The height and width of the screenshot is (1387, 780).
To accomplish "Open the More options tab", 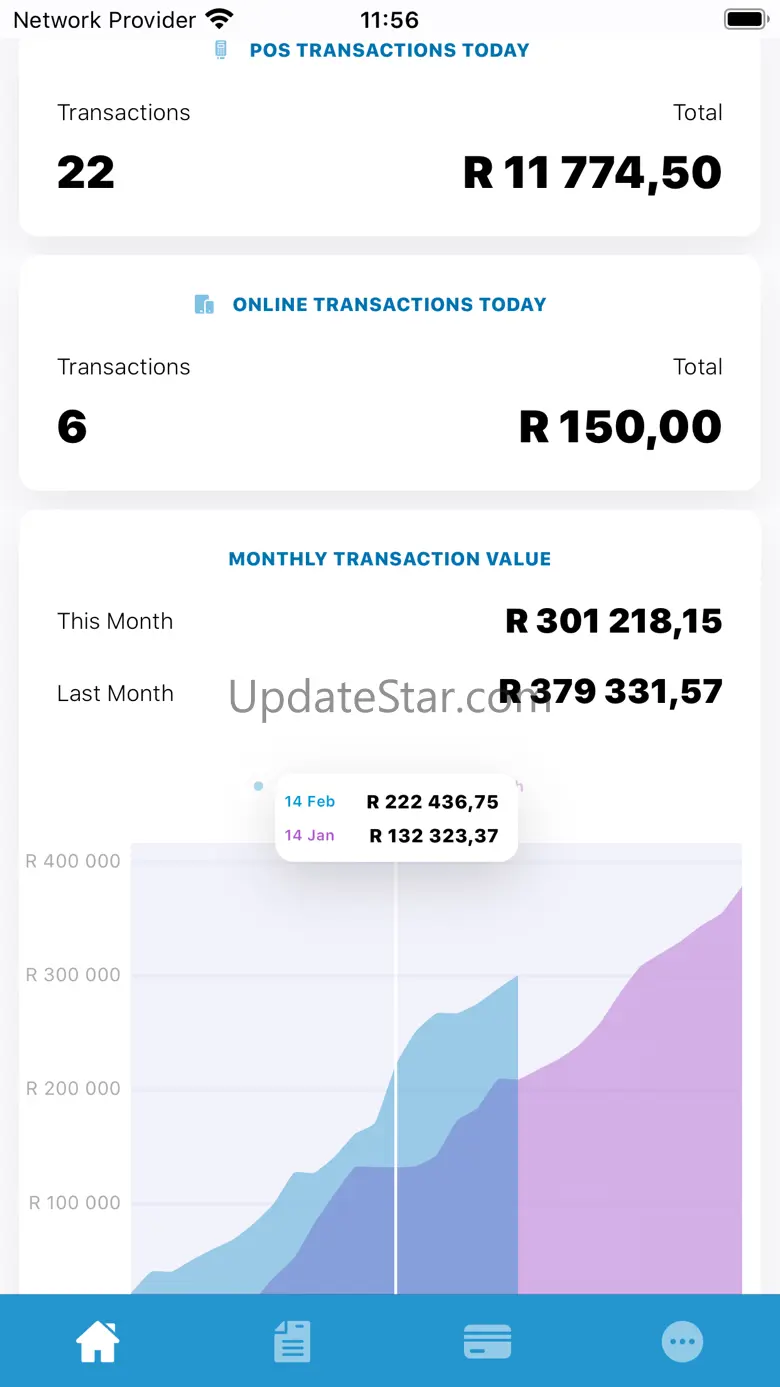I will click(683, 1341).
